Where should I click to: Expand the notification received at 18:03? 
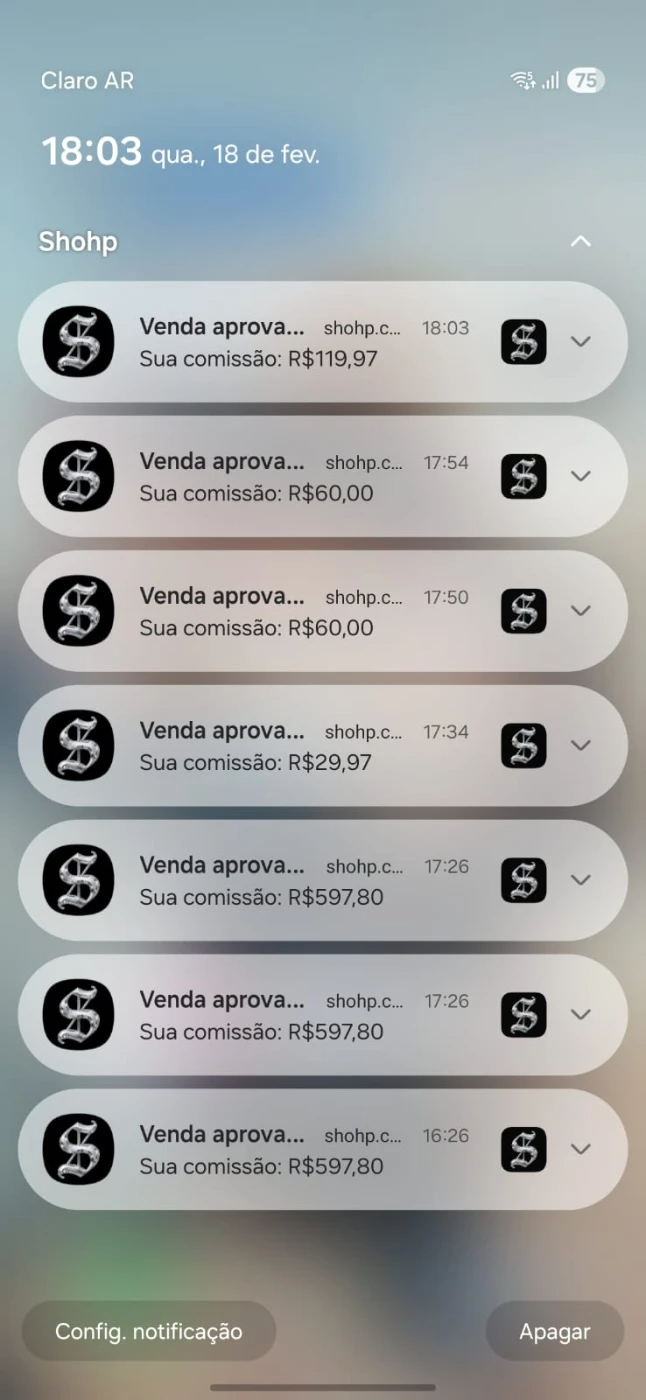580,342
